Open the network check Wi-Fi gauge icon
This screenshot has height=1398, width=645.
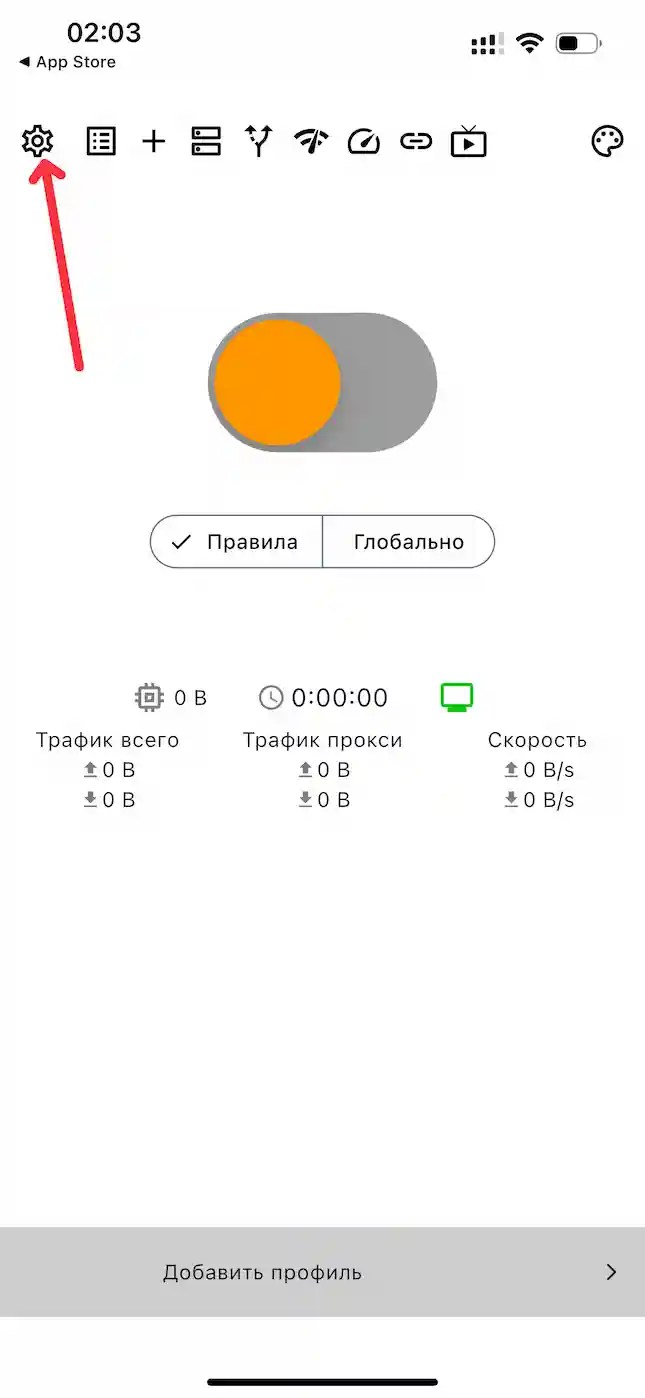click(x=311, y=141)
